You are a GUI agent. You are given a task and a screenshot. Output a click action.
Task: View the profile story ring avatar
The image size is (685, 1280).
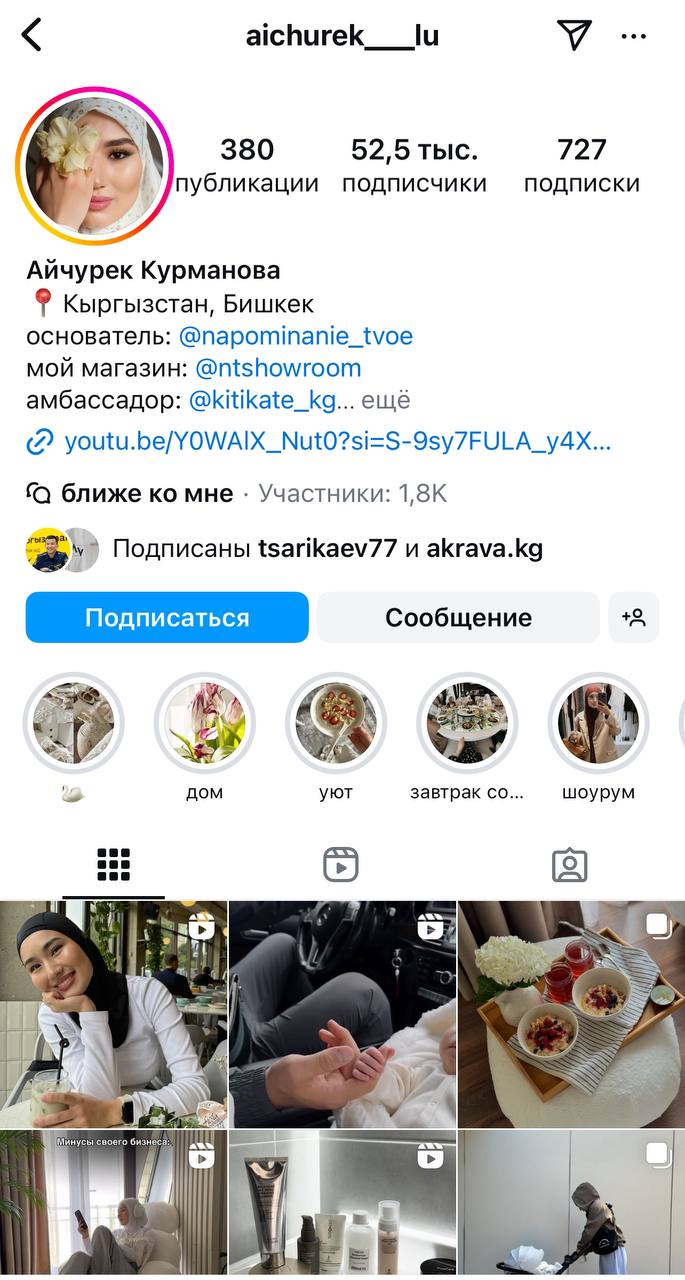click(x=94, y=166)
